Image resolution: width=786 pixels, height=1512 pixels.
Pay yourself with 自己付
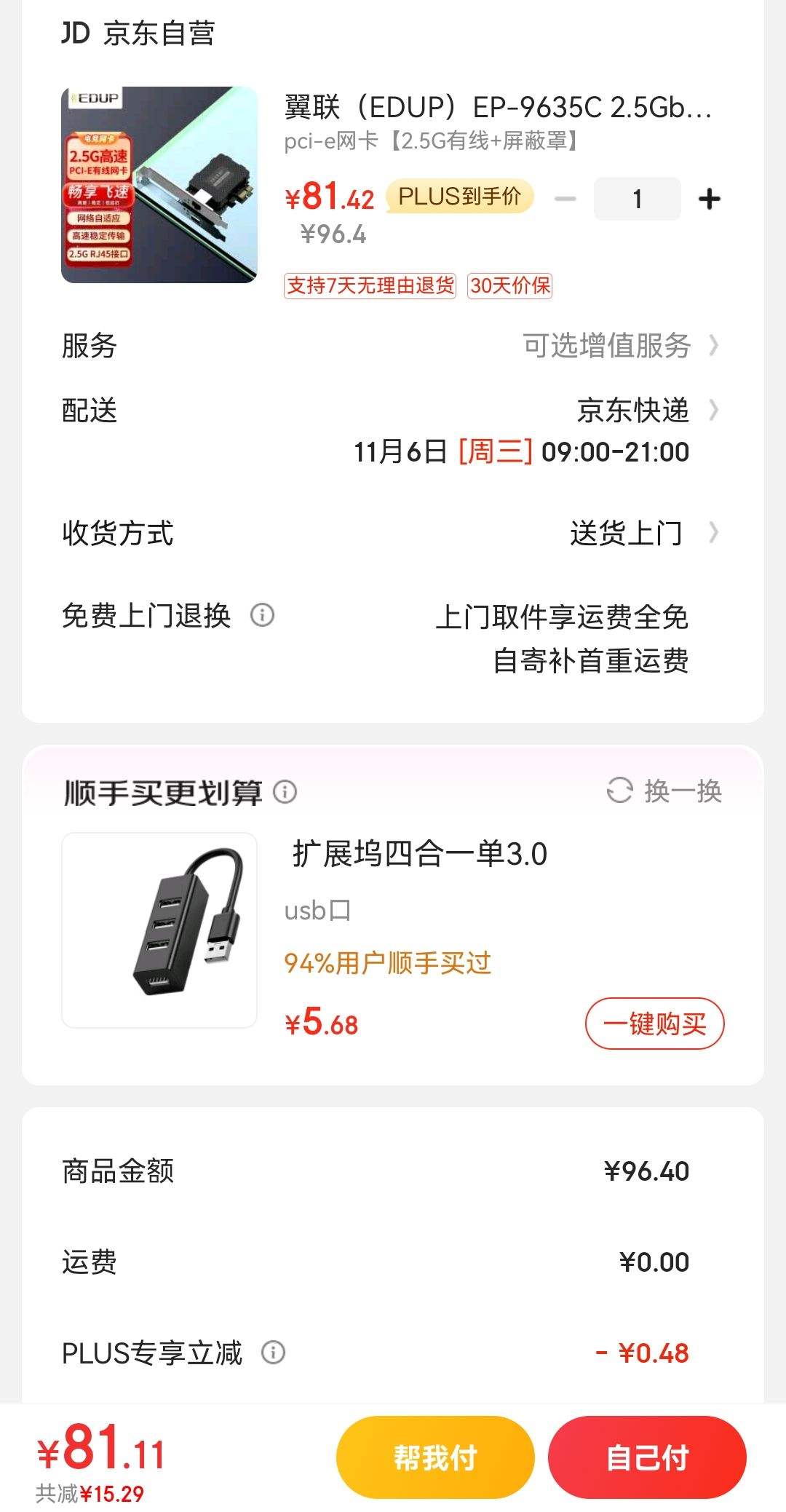(647, 1457)
